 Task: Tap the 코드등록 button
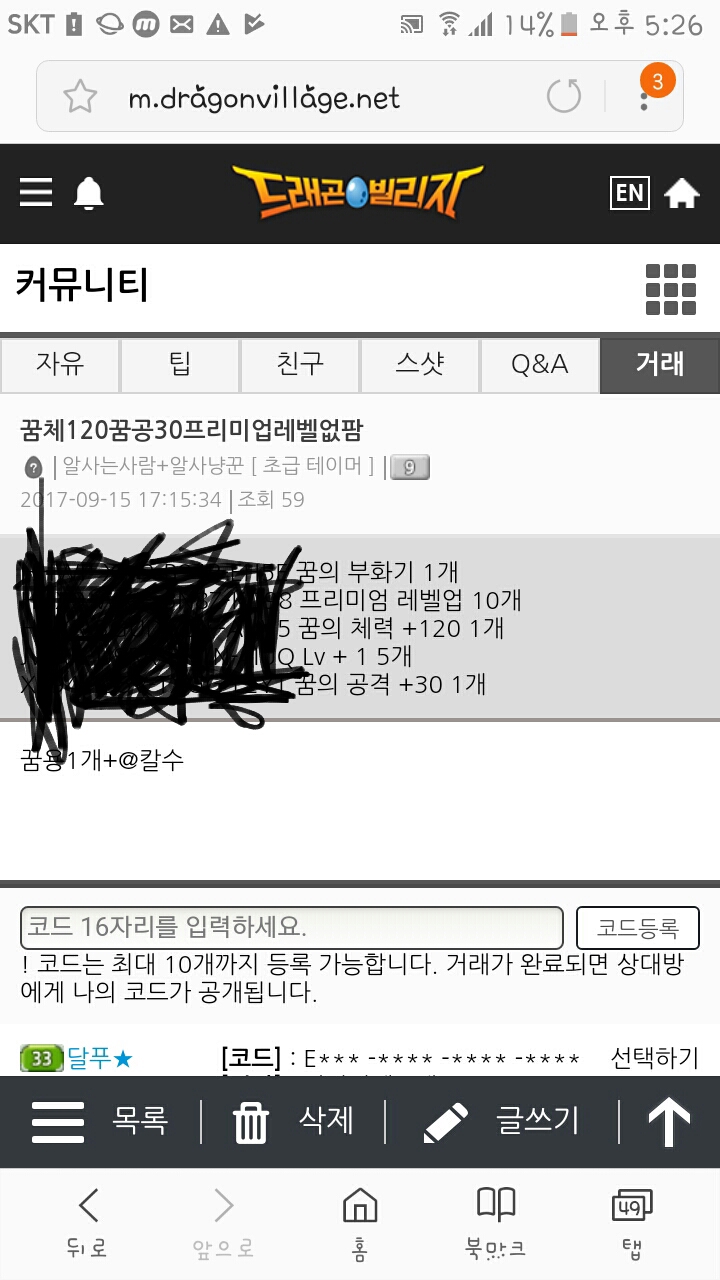click(x=637, y=928)
